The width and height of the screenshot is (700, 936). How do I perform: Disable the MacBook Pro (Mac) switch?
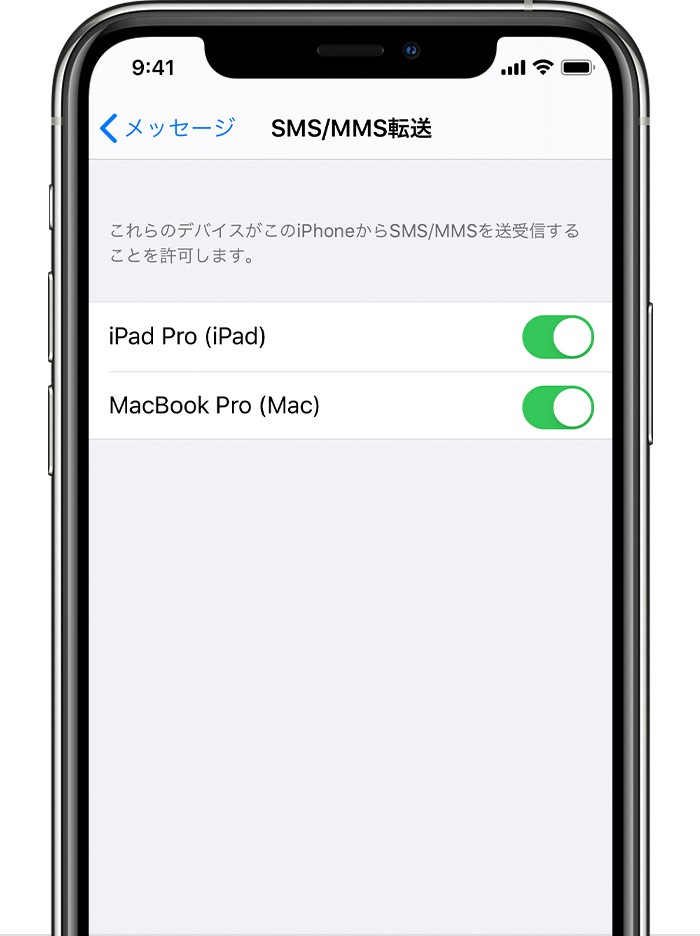point(557,407)
